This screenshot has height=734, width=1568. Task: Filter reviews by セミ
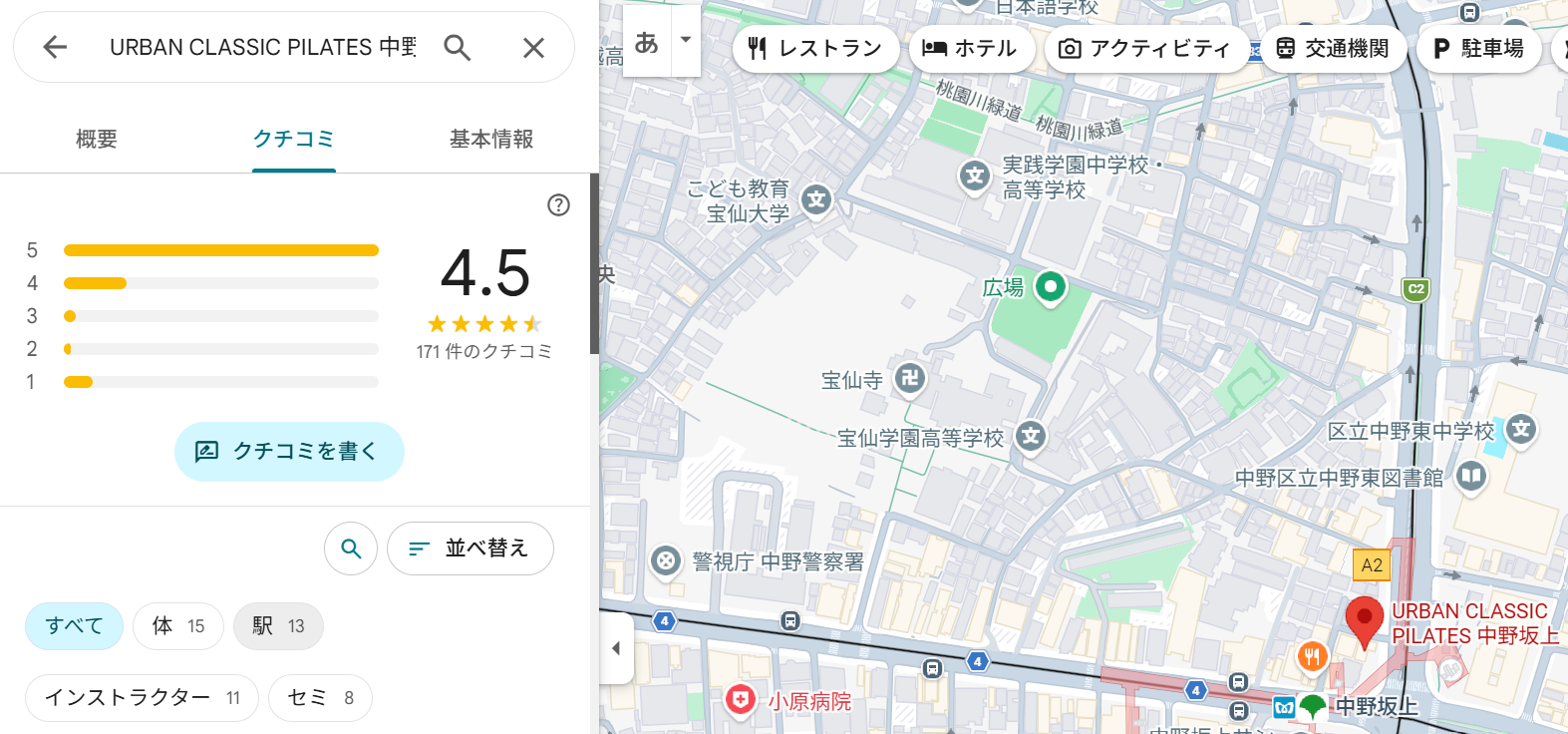tap(320, 698)
